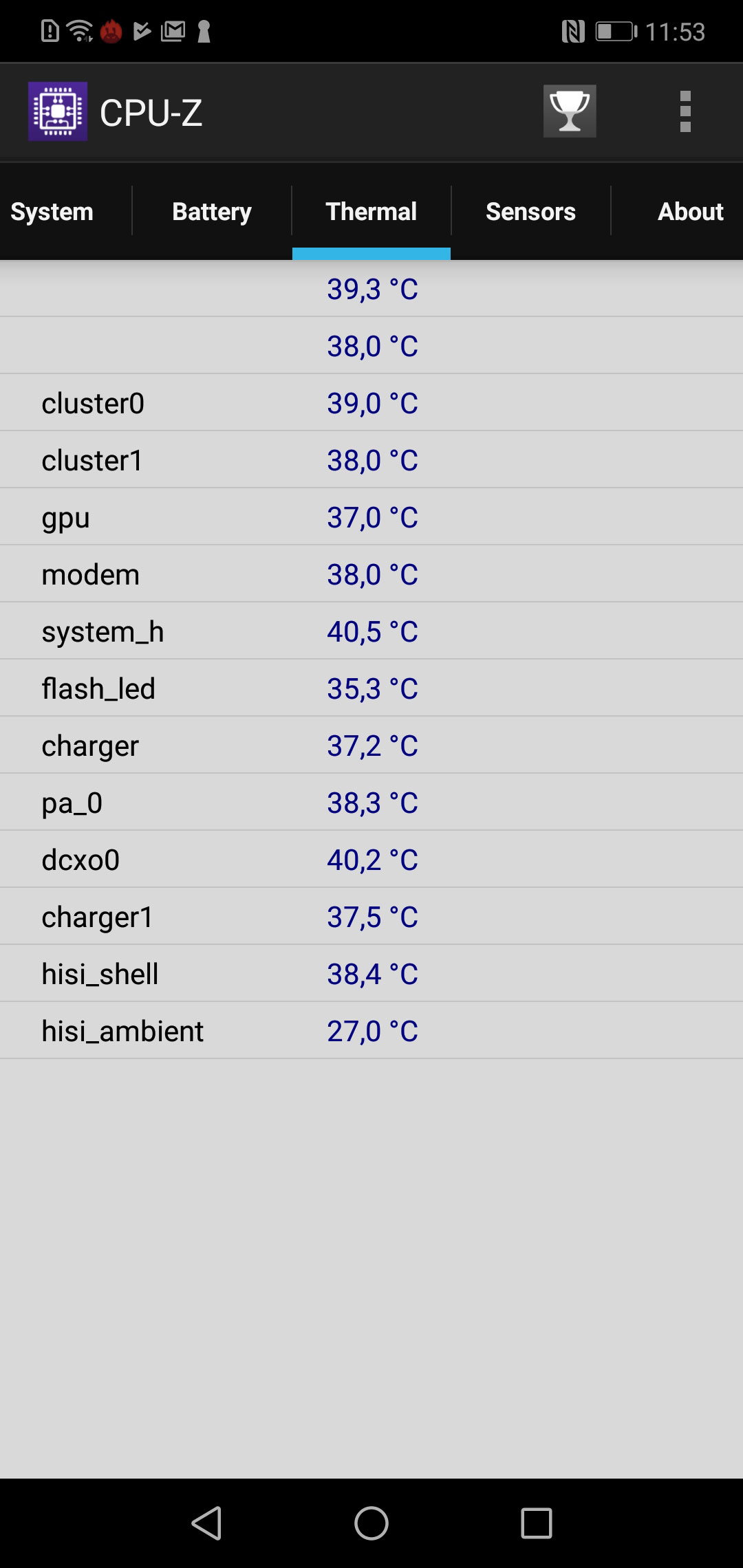Open the trophy validation icon
The height and width of the screenshot is (1568, 743).
570,111
